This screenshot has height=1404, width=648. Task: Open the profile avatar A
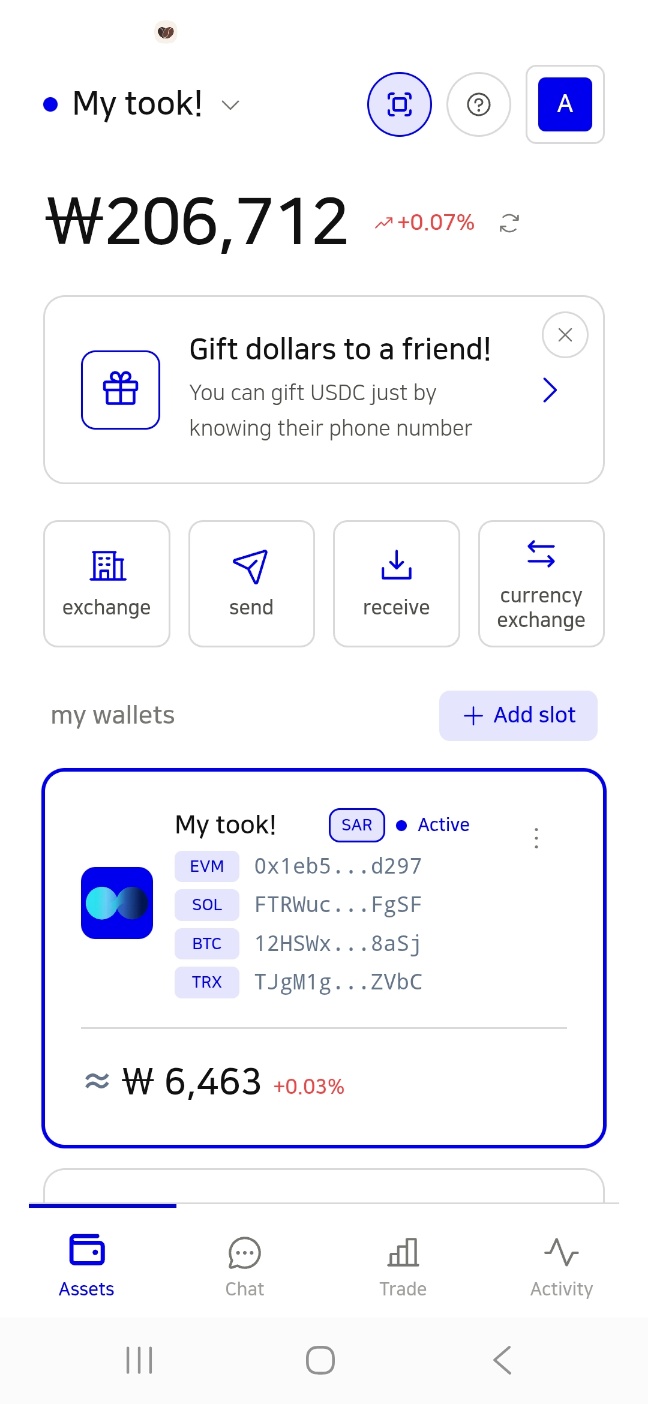coord(565,104)
